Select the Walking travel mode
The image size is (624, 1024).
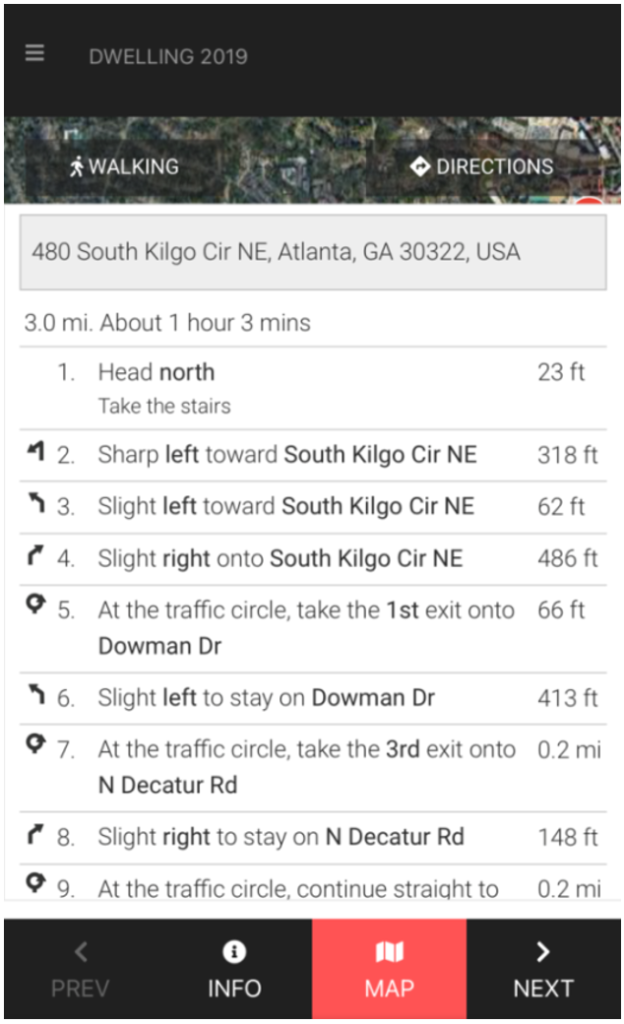[x=124, y=167]
